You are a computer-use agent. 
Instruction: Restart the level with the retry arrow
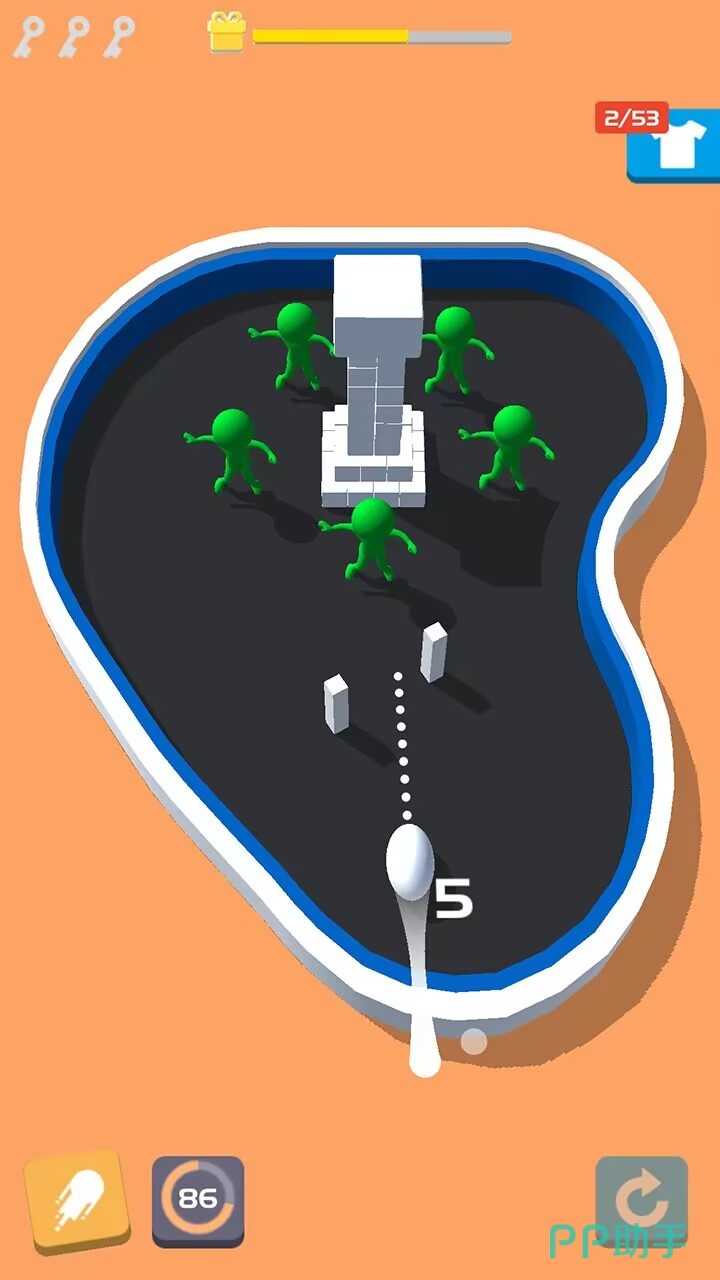coord(640,1199)
